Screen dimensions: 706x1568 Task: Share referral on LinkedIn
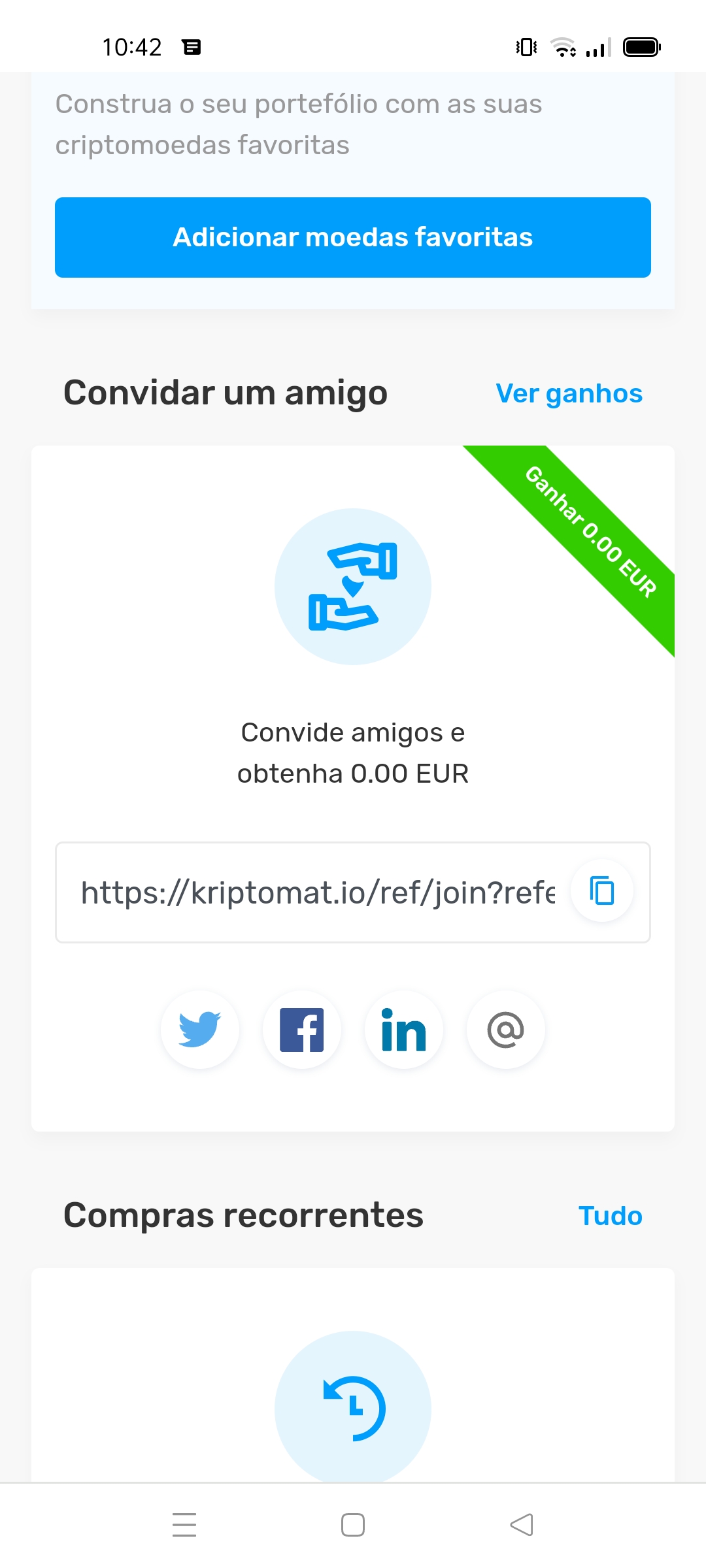[x=404, y=1030]
